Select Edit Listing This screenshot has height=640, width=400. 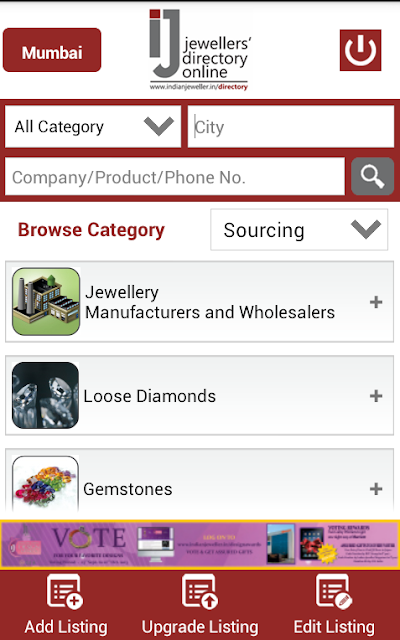point(334,605)
